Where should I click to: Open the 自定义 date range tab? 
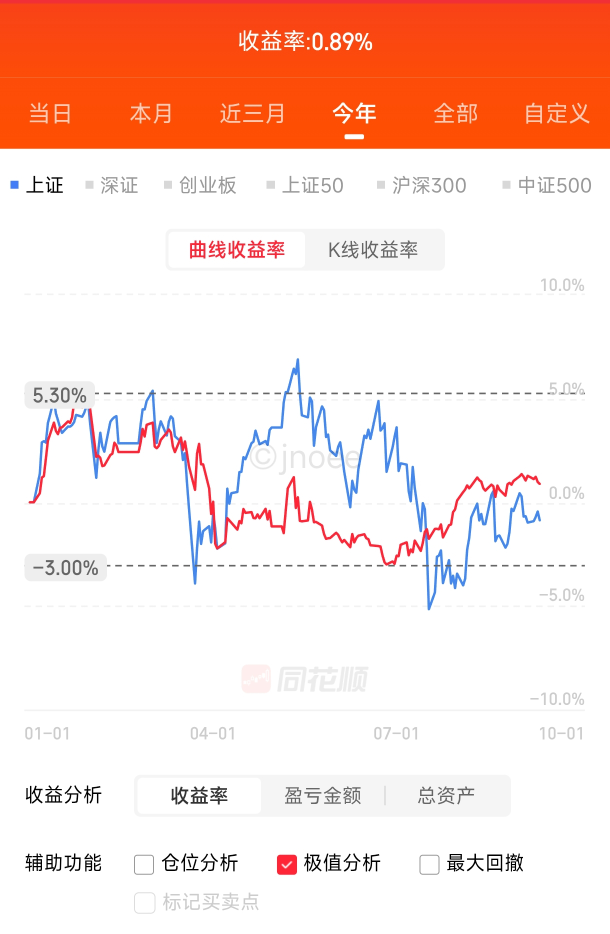(557, 113)
